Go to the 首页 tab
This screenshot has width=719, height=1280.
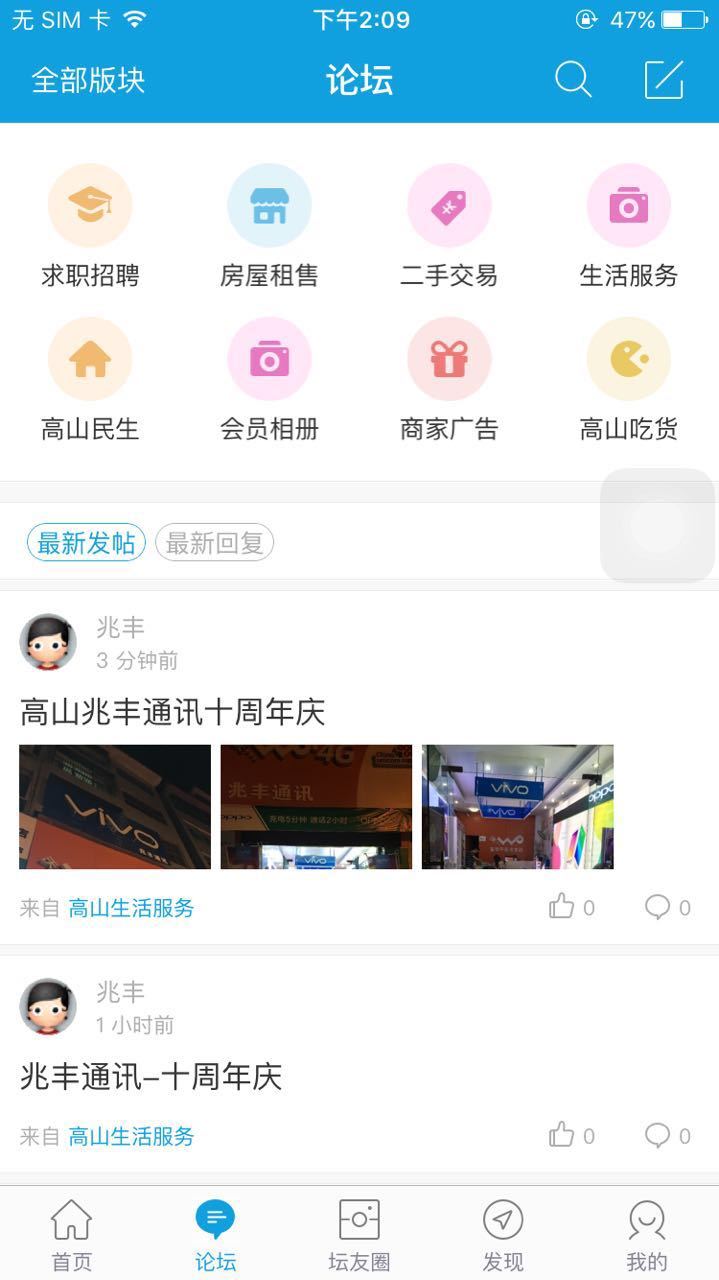(x=71, y=1235)
